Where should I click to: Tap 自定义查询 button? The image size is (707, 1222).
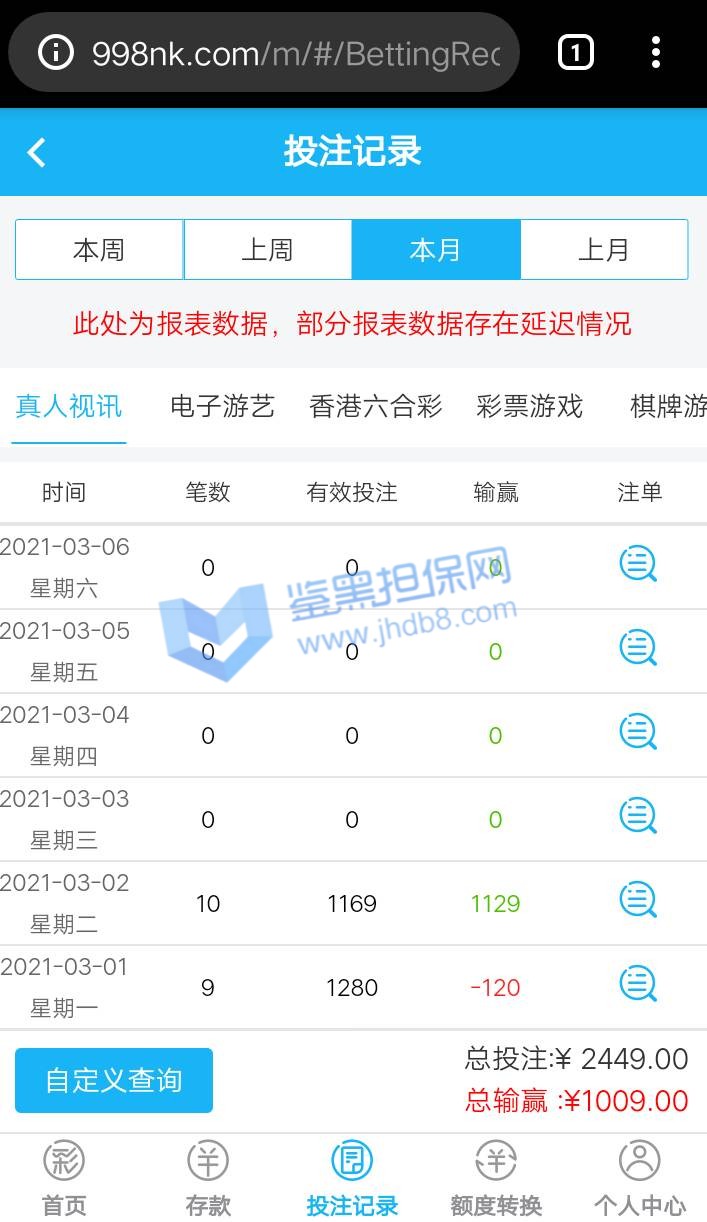click(x=114, y=1080)
